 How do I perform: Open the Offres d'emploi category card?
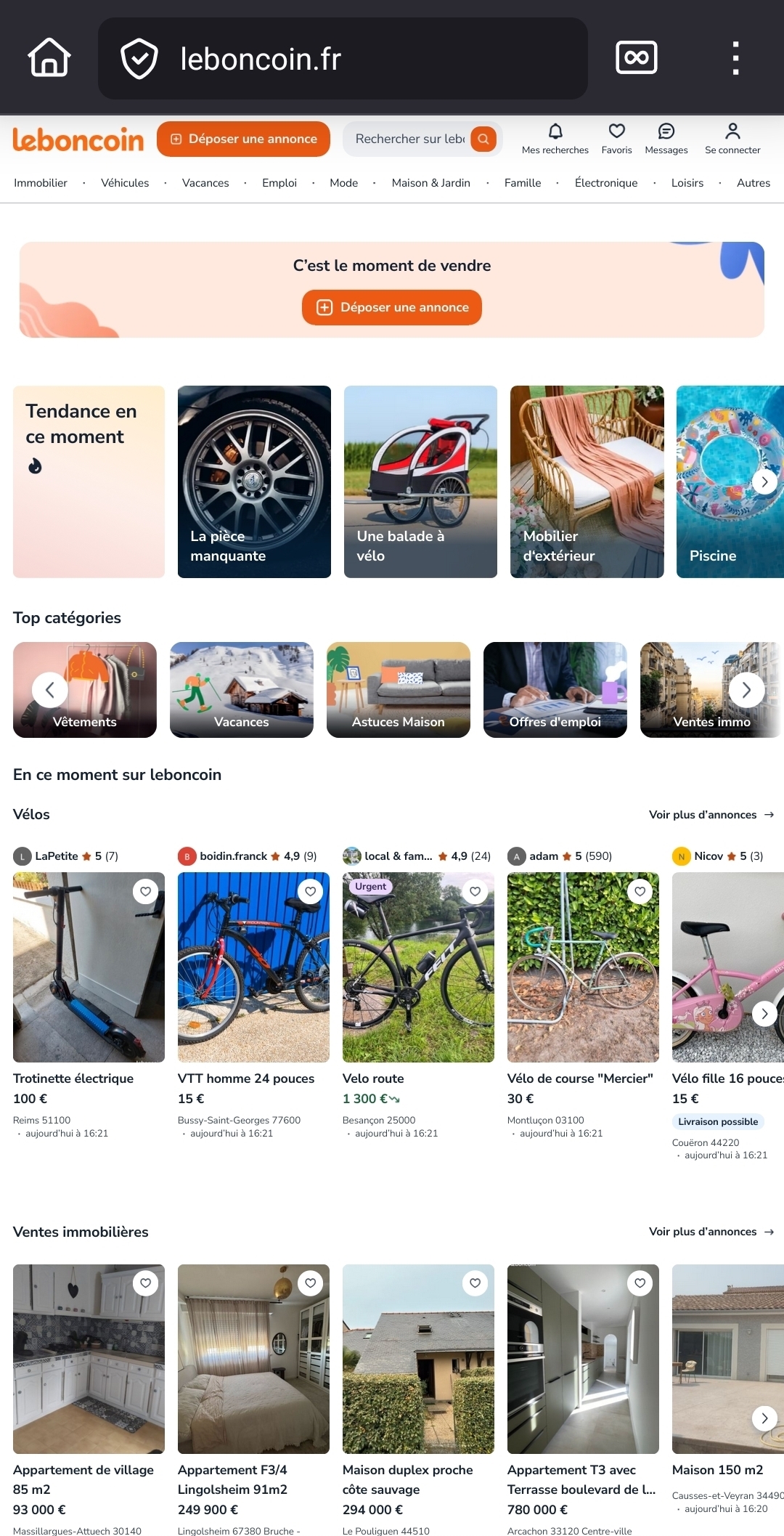click(x=555, y=690)
